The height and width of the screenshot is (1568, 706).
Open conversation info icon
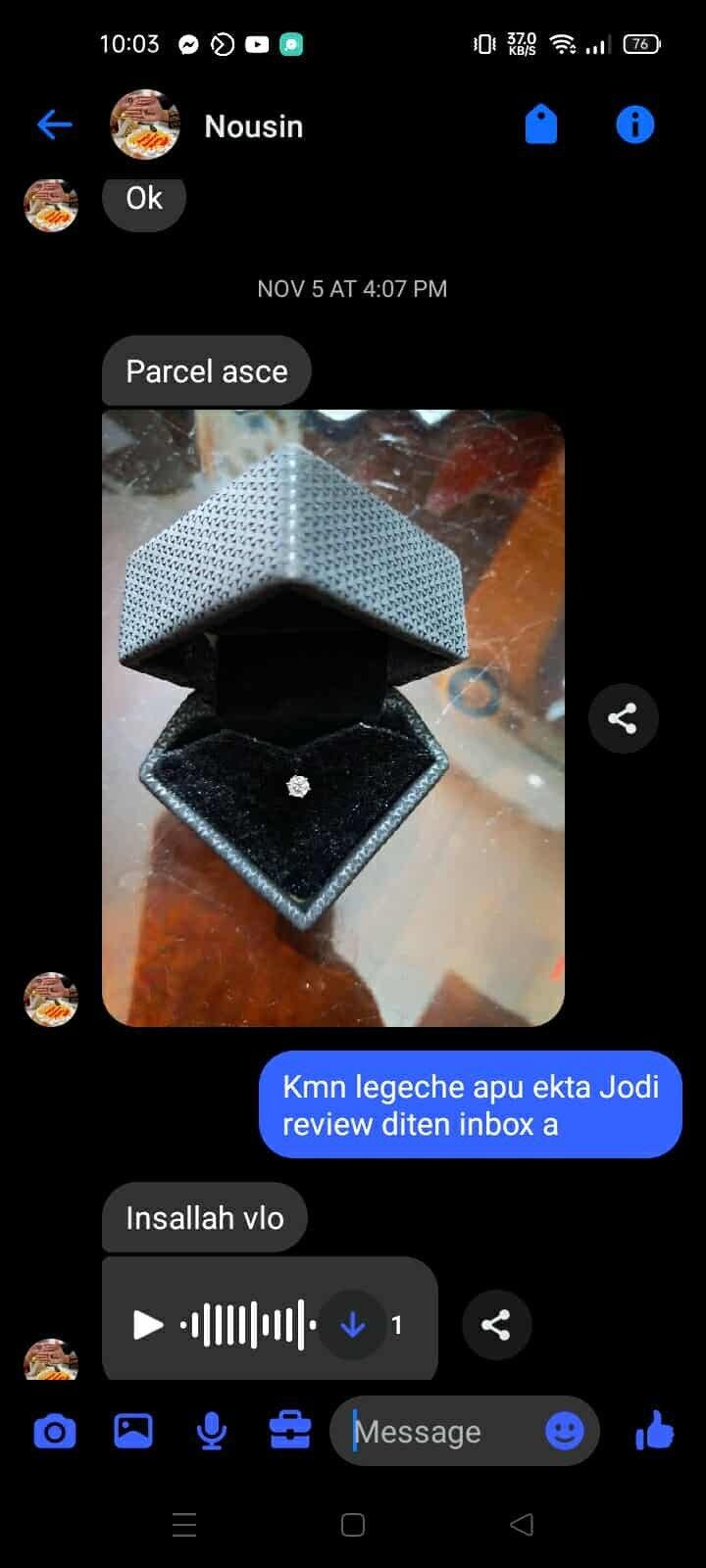pyautogui.click(x=634, y=125)
